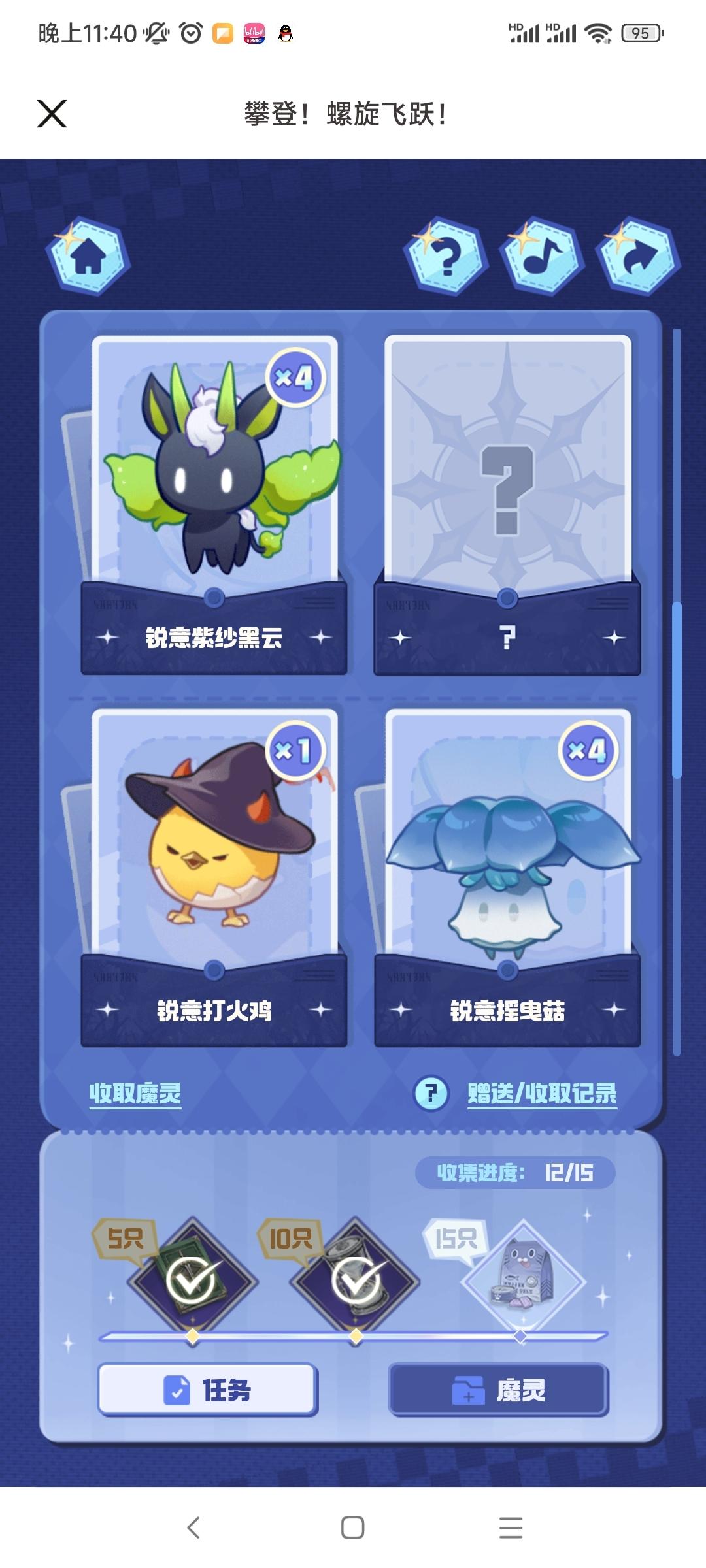Viewport: 706px width, 1568px height.
Task: Open the 任务 button
Action: click(208, 1390)
